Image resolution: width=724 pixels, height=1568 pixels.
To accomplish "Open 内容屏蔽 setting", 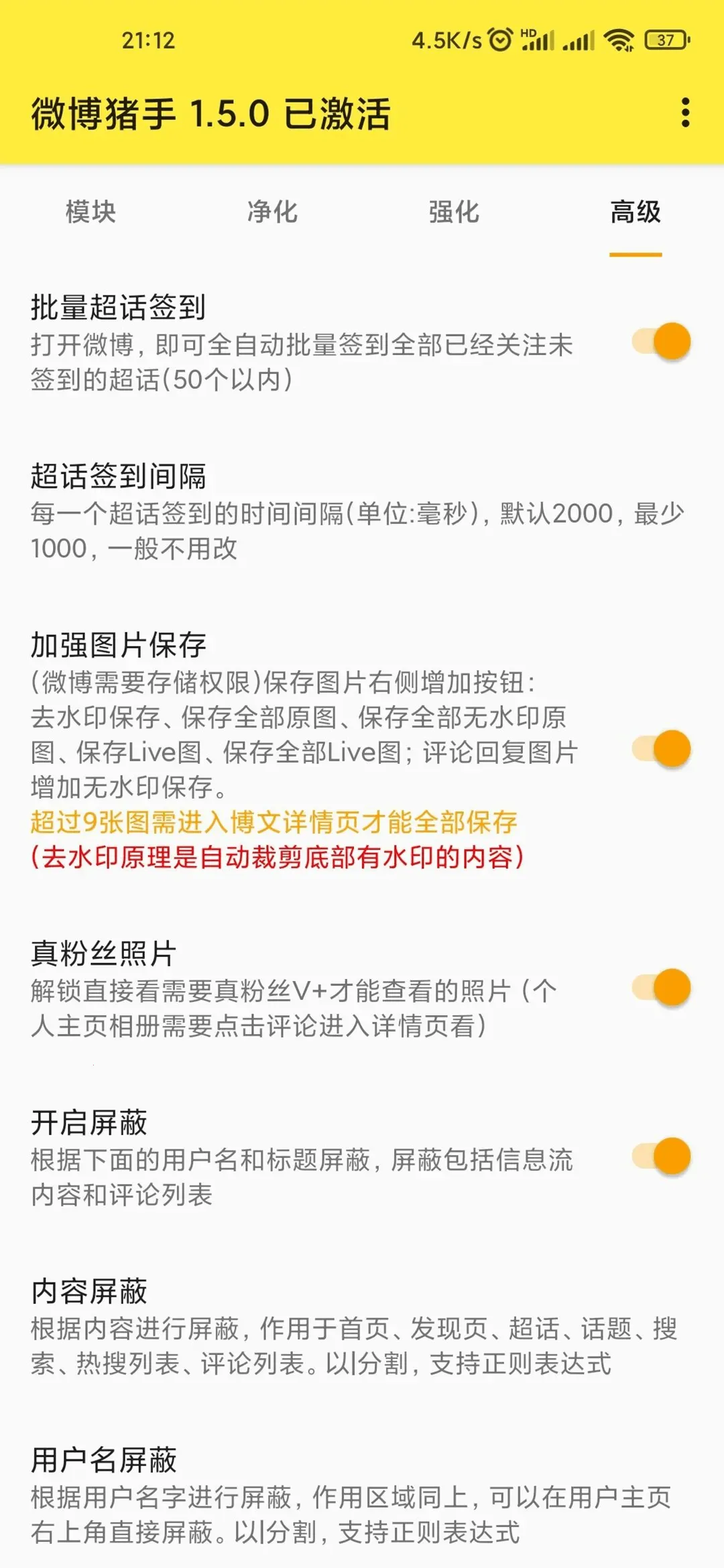I will coord(355,1327).
